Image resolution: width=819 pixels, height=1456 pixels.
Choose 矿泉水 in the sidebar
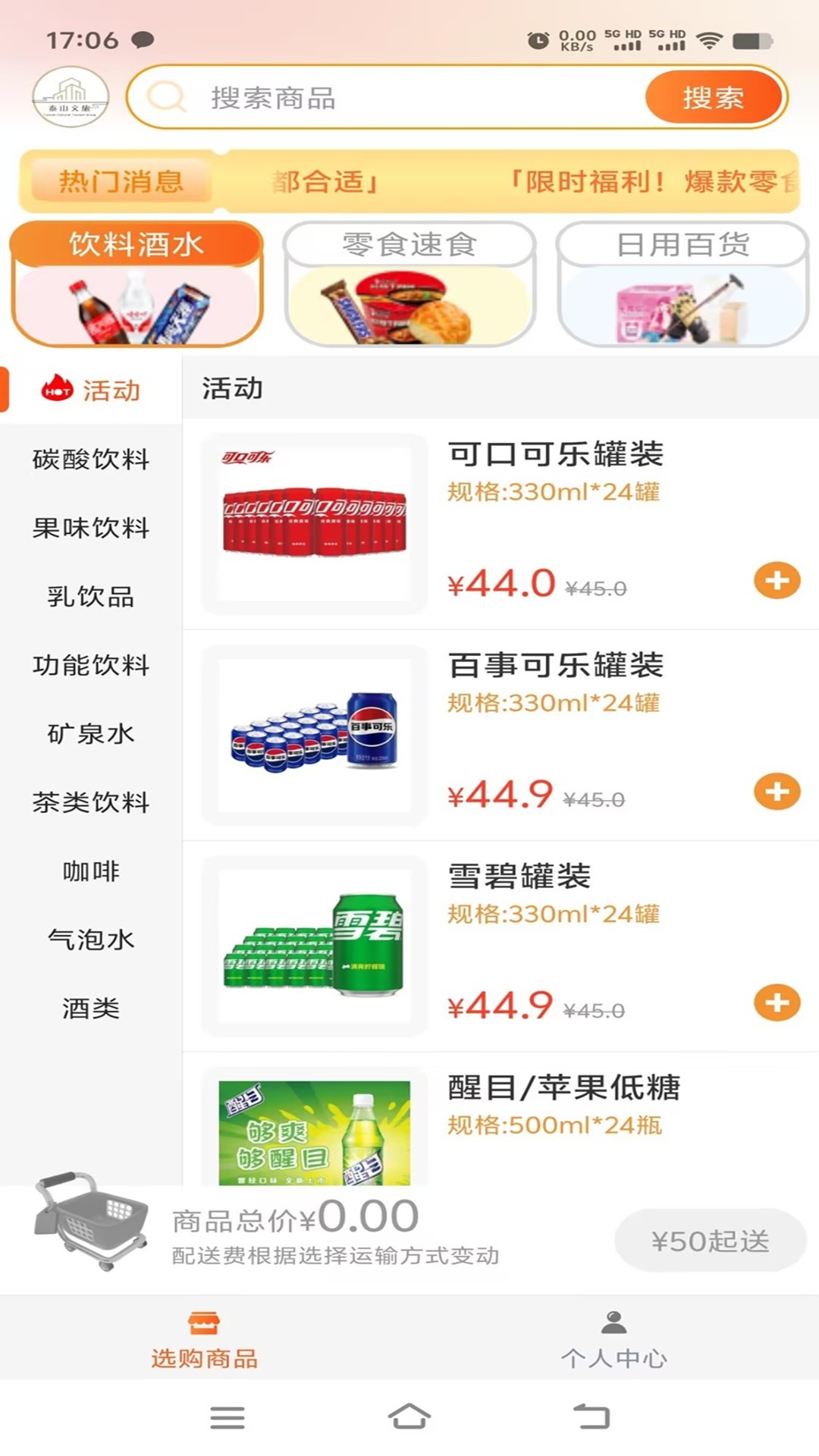point(91,734)
